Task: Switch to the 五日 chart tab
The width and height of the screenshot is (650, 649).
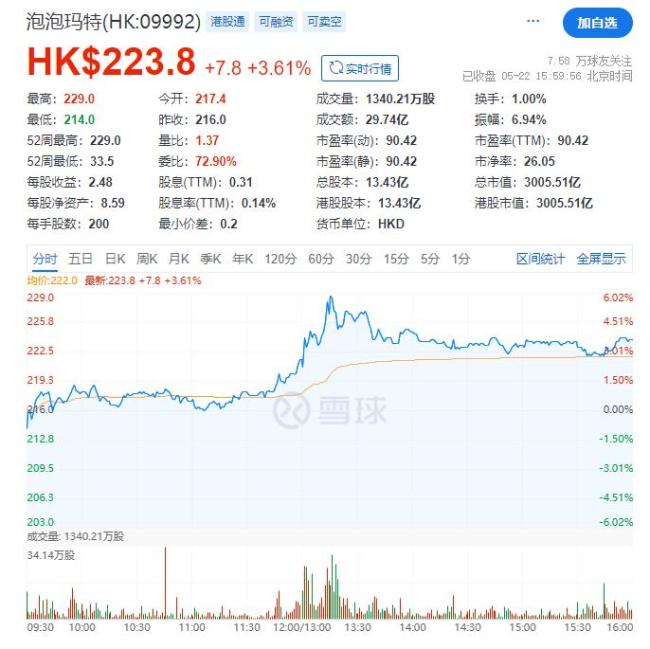Action: pyautogui.click(x=80, y=259)
